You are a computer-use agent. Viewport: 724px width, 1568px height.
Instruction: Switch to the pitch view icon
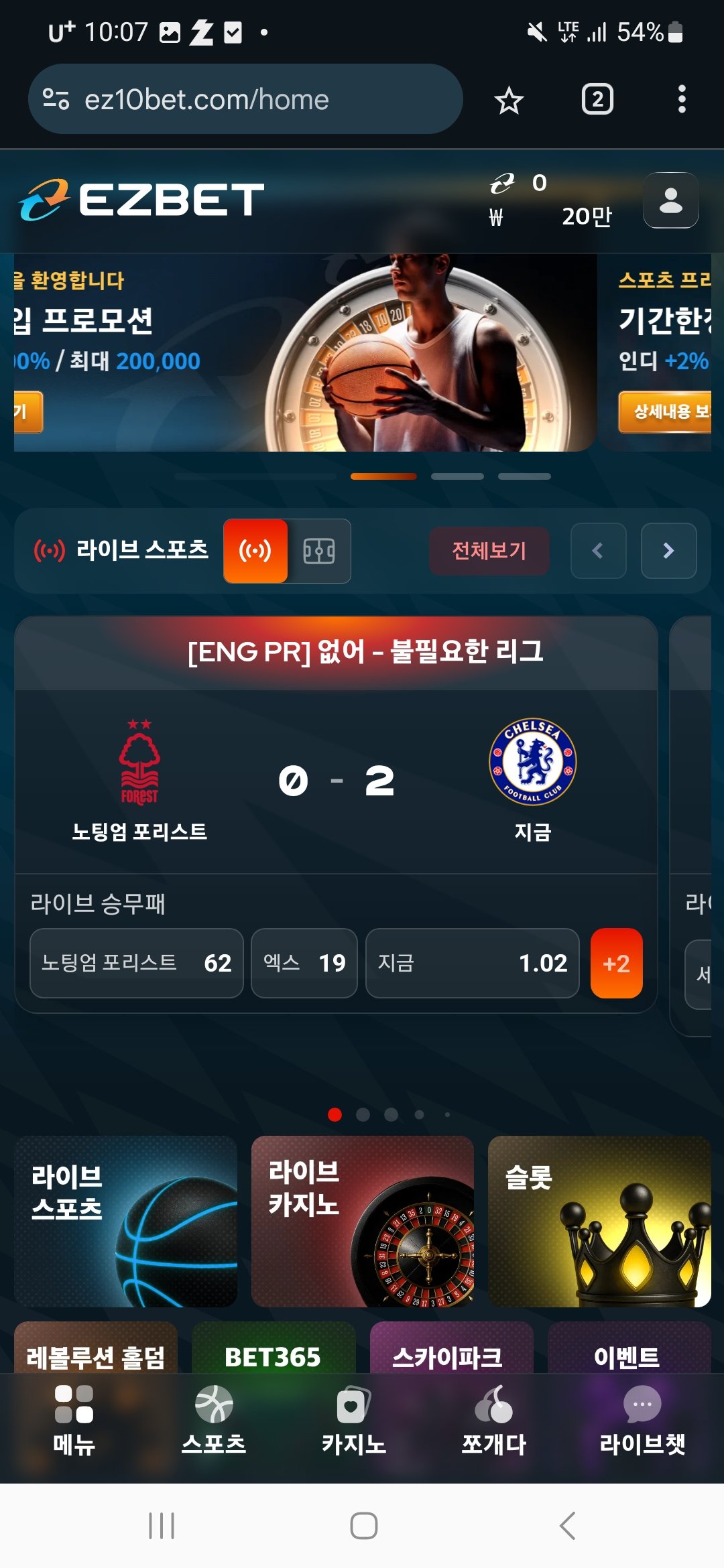click(319, 551)
